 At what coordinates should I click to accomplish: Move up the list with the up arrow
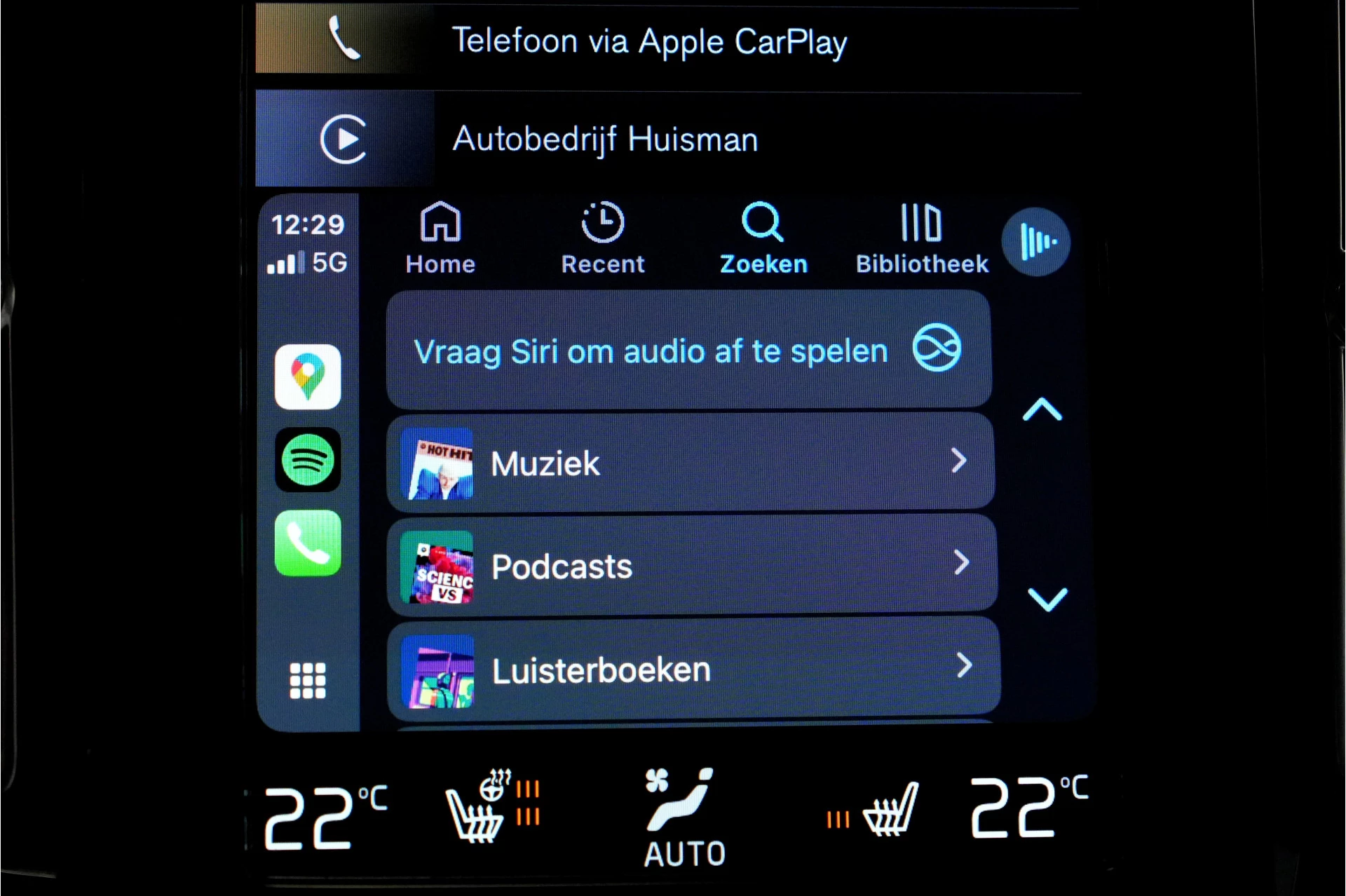1042,409
